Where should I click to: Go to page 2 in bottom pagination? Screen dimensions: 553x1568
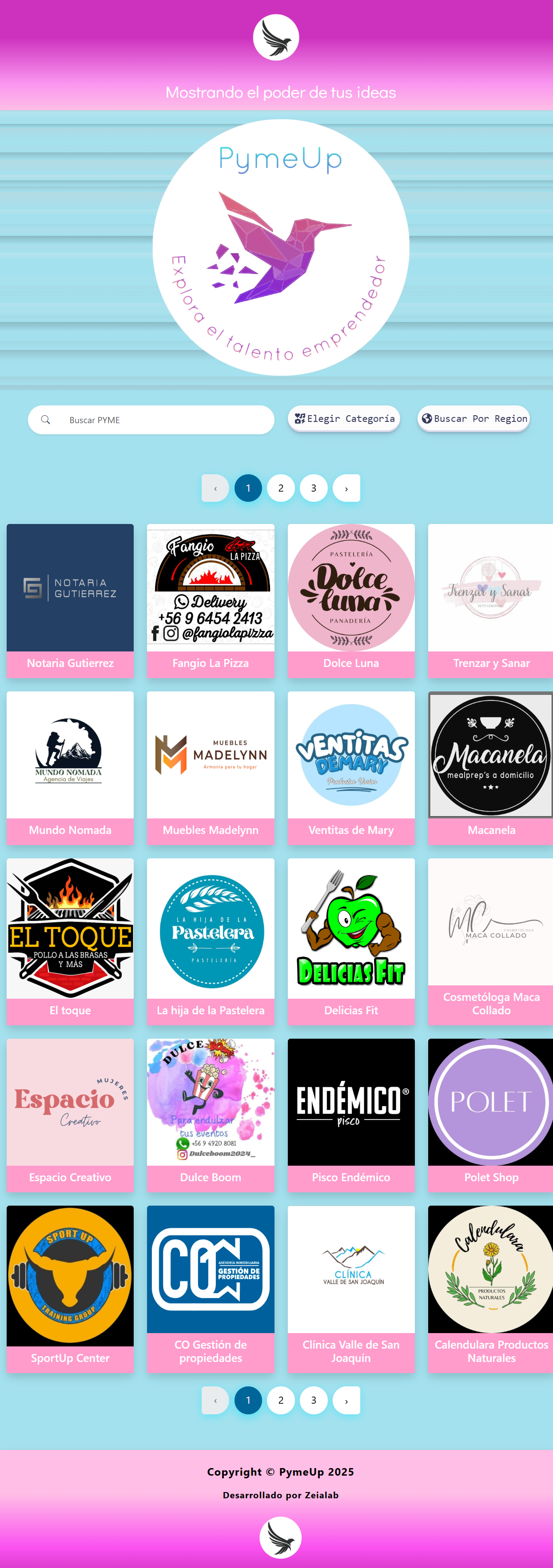281,1400
